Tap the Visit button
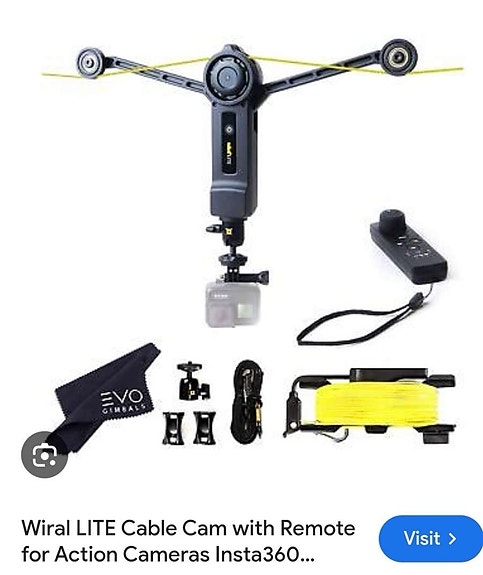Screen dimensions: 483x575 (431, 538)
